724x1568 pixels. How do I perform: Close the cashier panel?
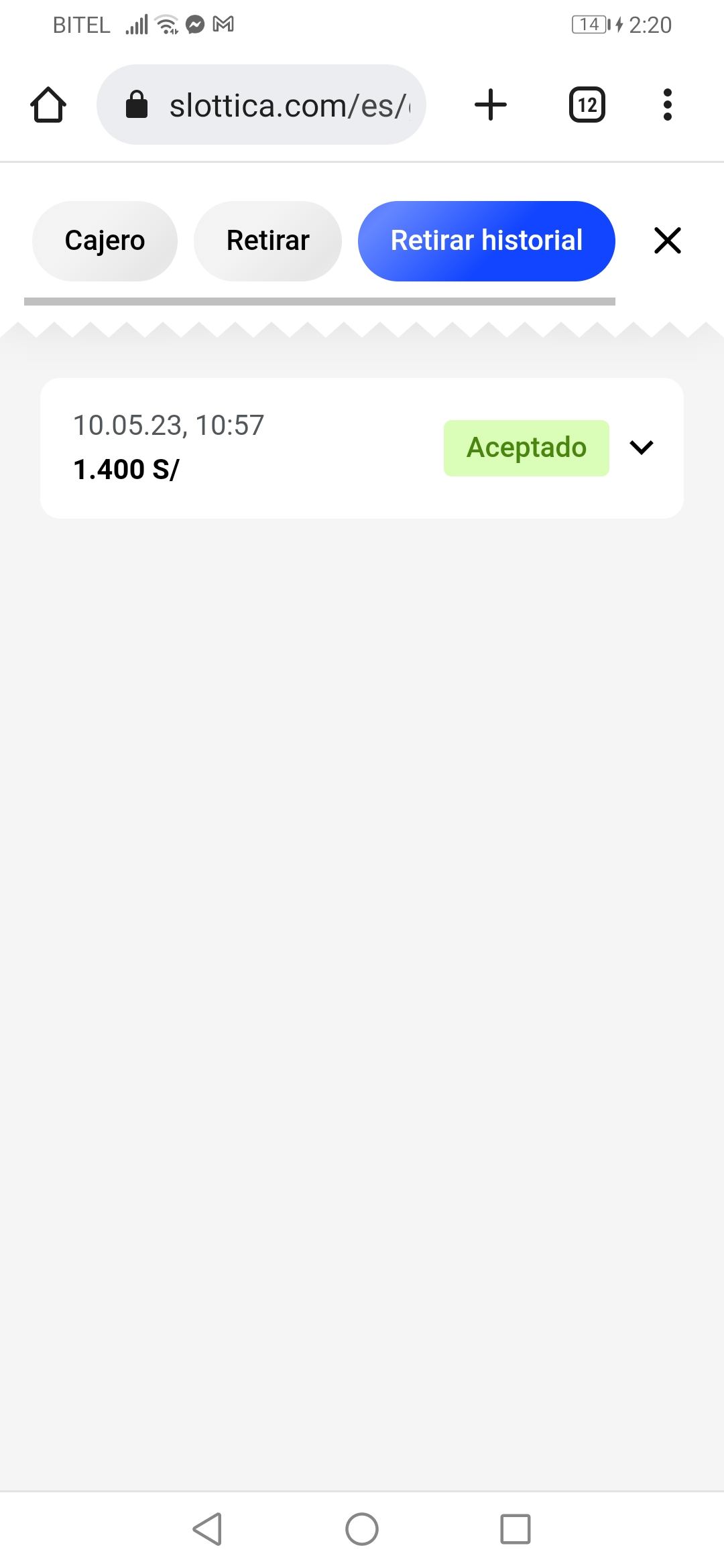[x=668, y=241]
